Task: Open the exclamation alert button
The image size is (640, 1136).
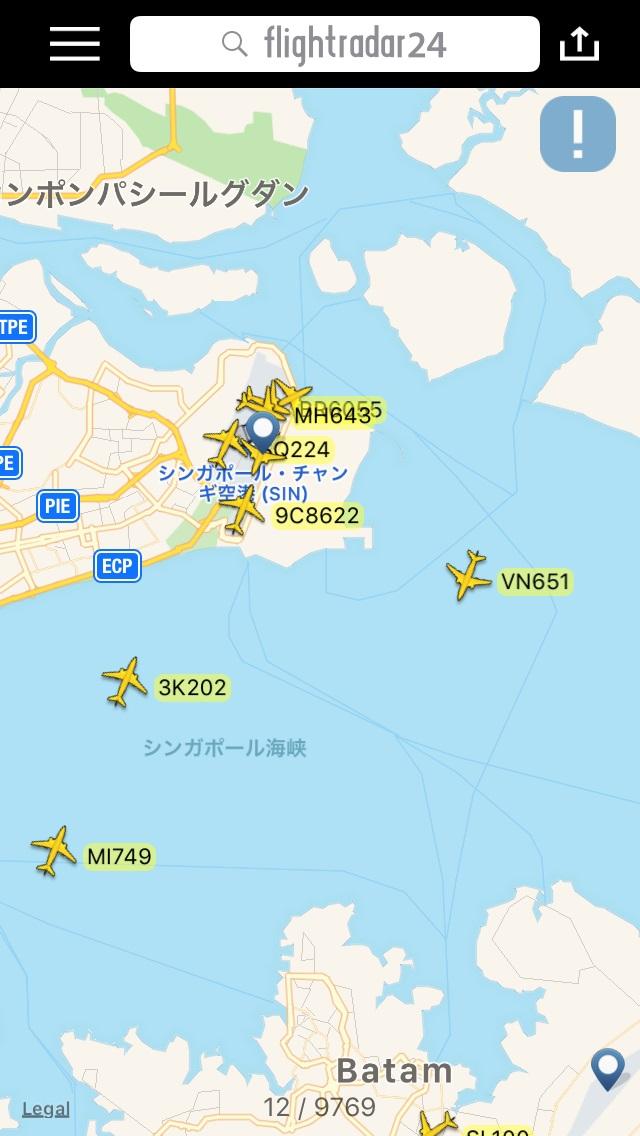Action: tap(577, 134)
